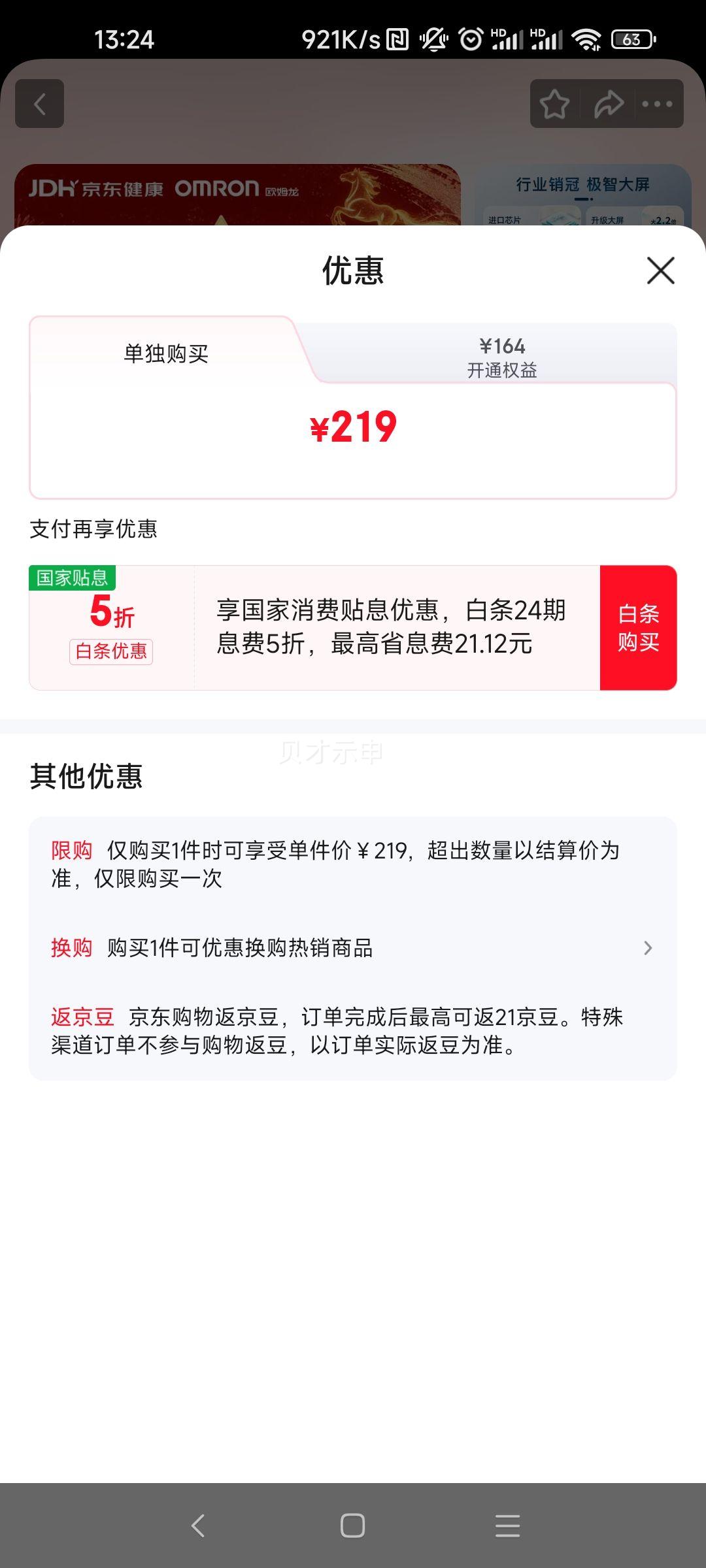The width and height of the screenshot is (706, 1568).
Task: Star the product to favorite it
Action: (552, 103)
